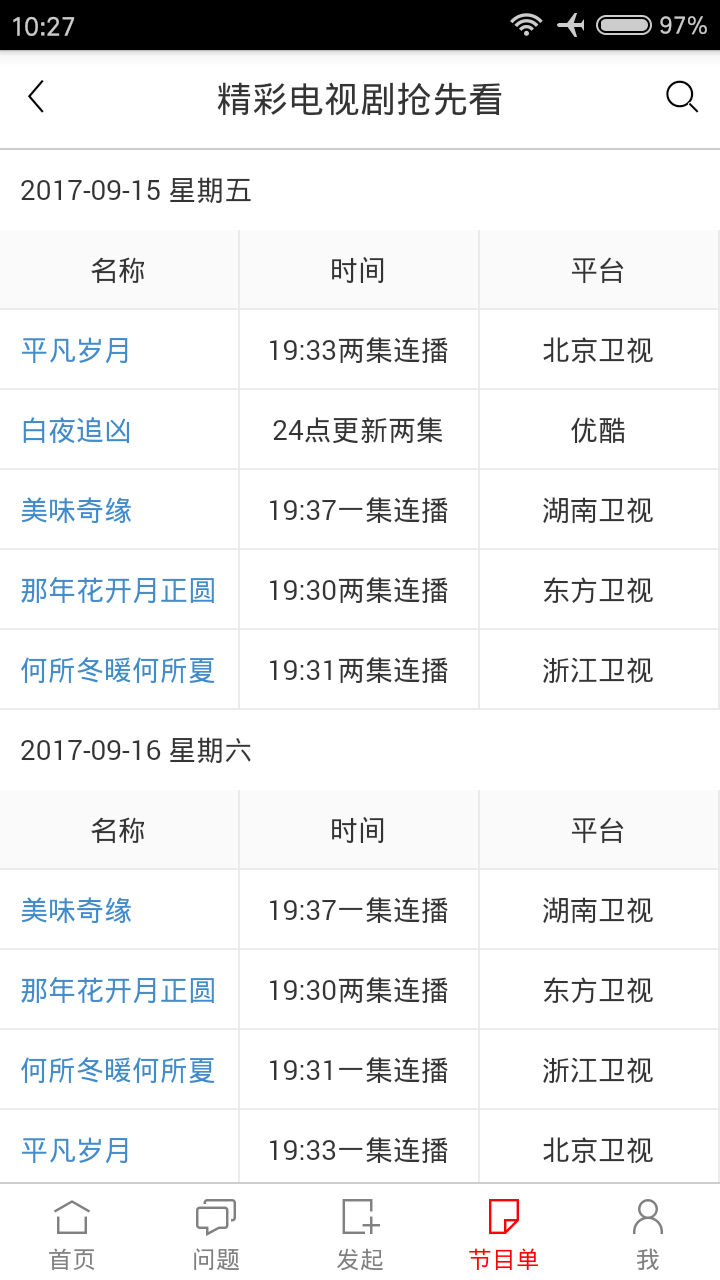Tap the battery level indicator

pyautogui.click(x=625, y=26)
